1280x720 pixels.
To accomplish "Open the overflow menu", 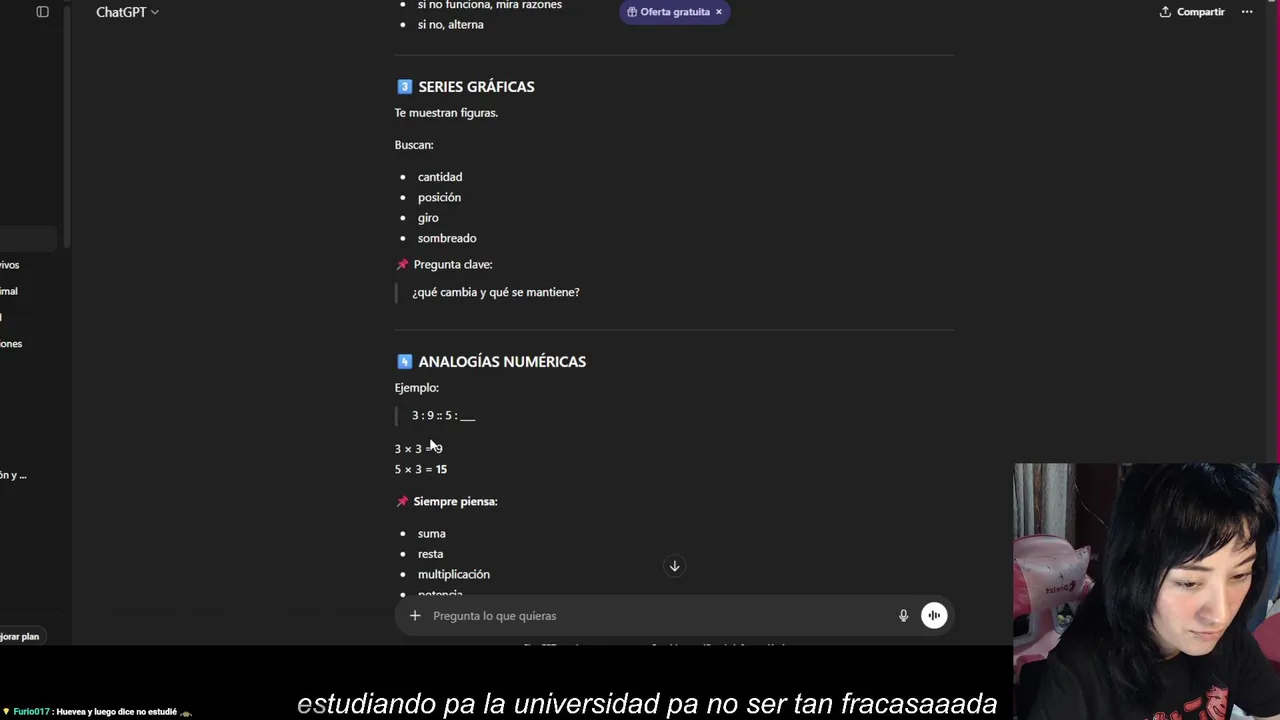I will (1247, 12).
